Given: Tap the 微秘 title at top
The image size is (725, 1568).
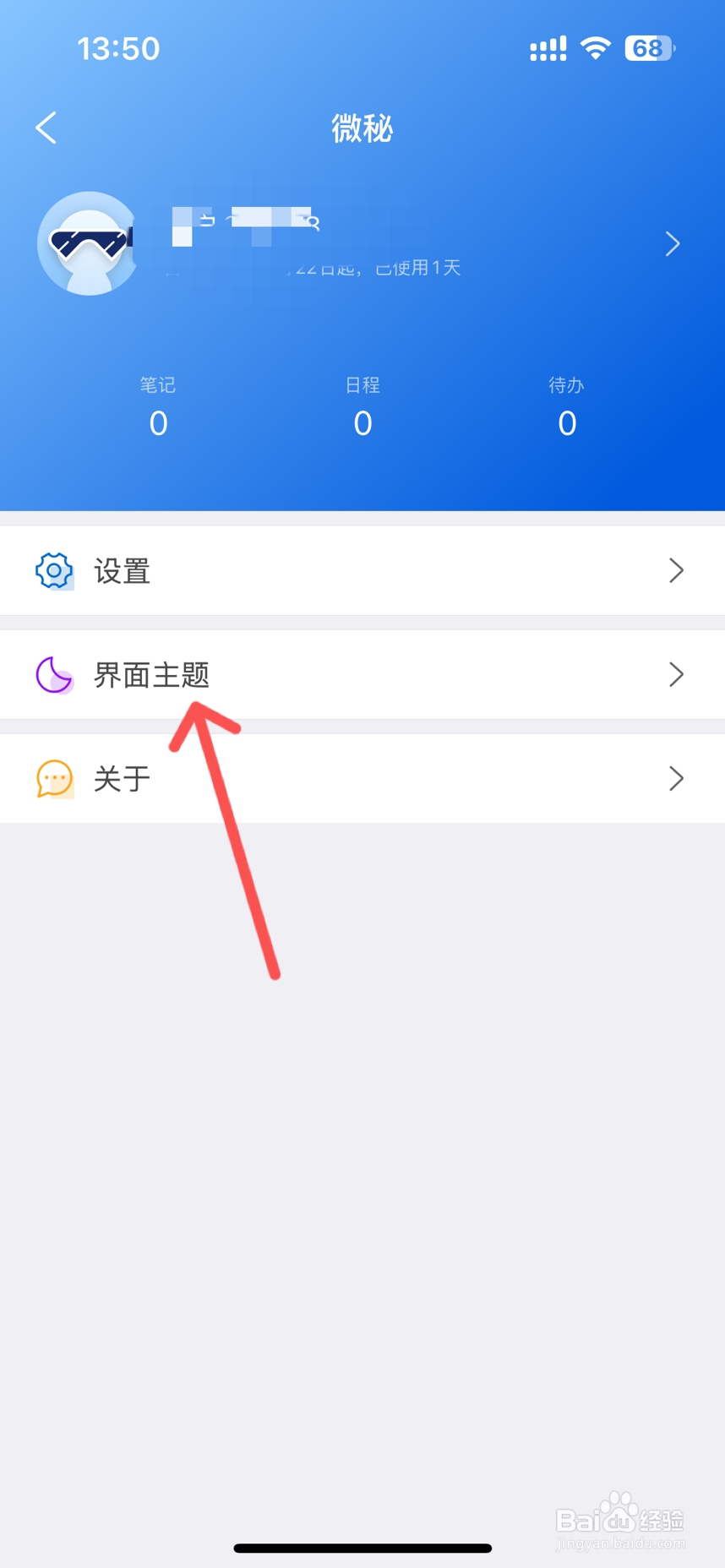Looking at the screenshot, I should pos(362,128).
